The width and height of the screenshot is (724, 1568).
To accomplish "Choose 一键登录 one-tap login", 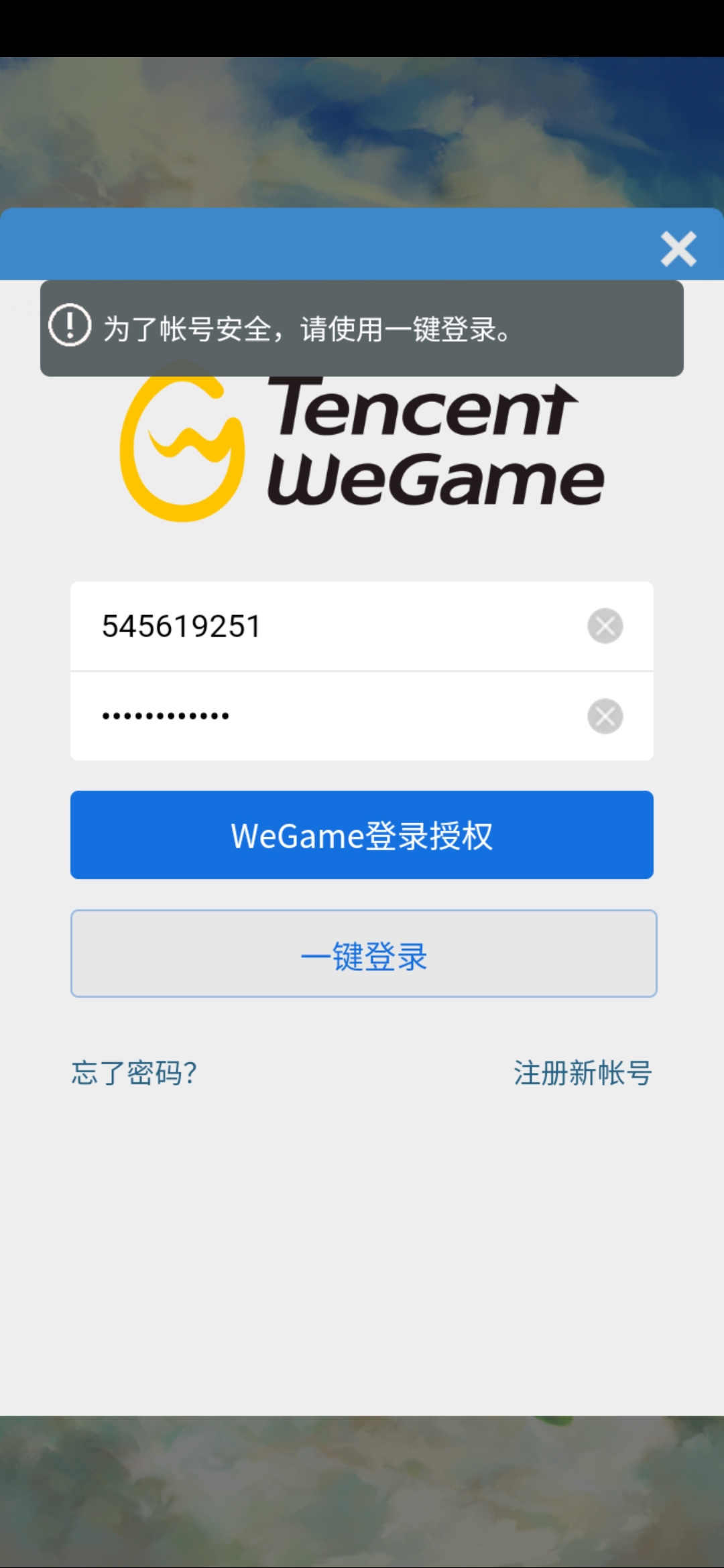I will (x=363, y=954).
